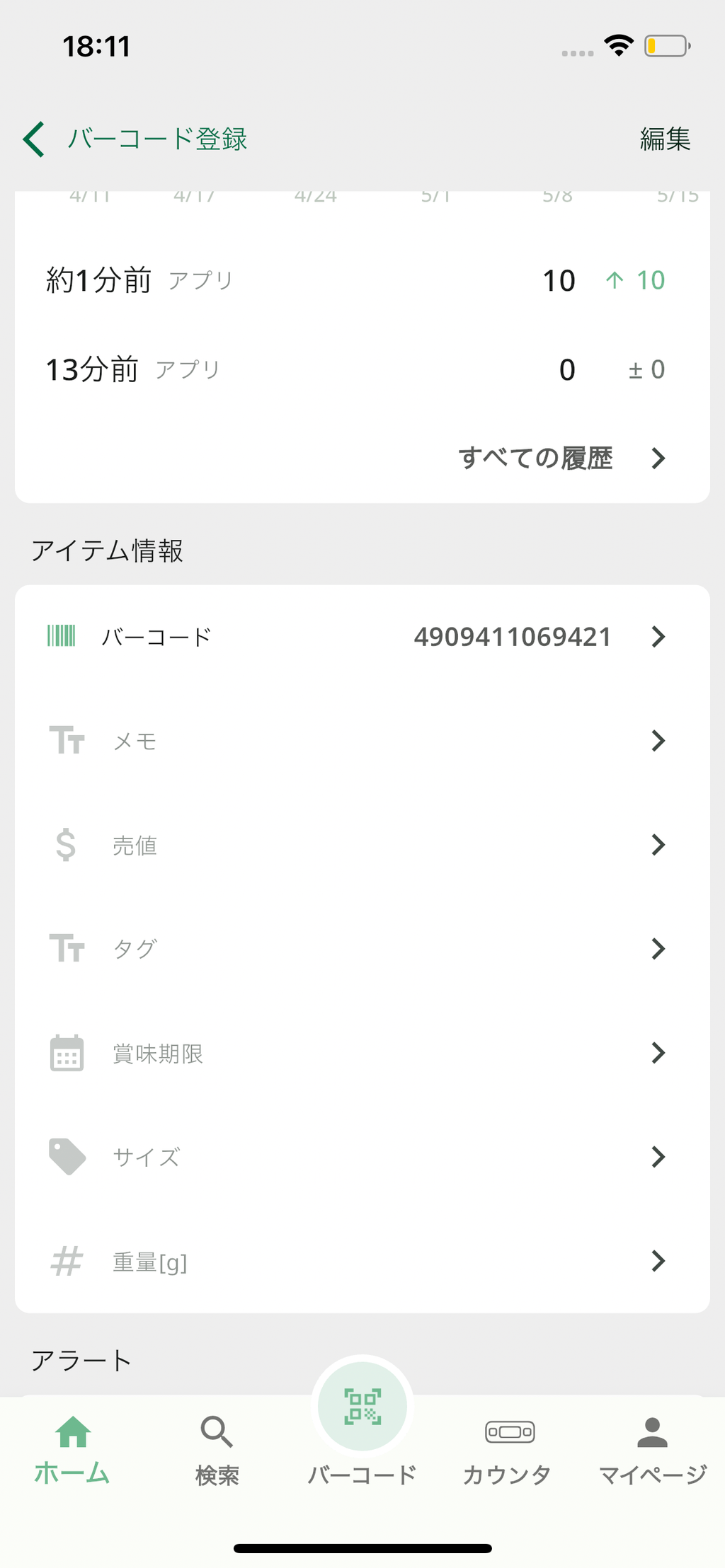The width and height of the screenshot is (725, 1568).
Task: Switch to the ホーム tab
Action: click(72, 1451)
